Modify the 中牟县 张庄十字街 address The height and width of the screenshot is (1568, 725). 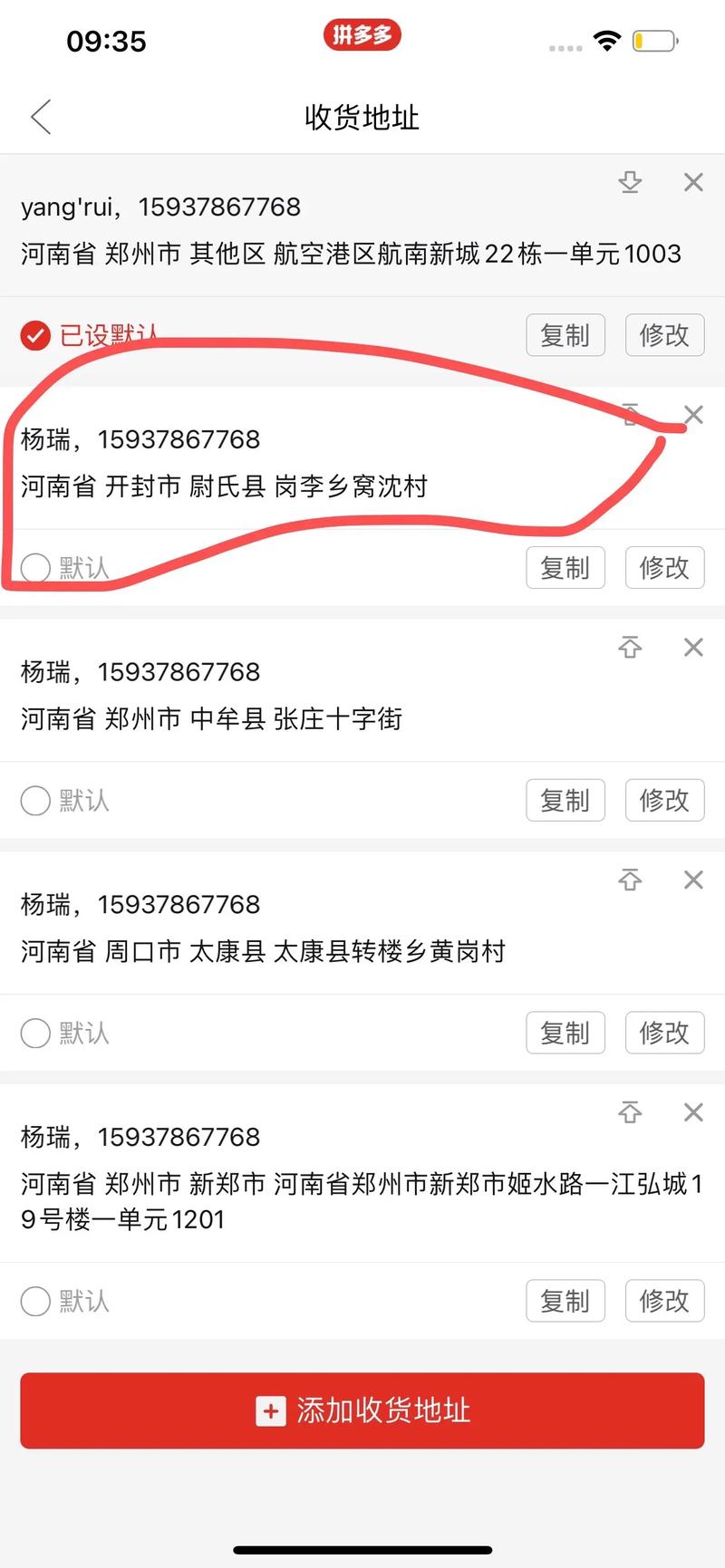664,801
